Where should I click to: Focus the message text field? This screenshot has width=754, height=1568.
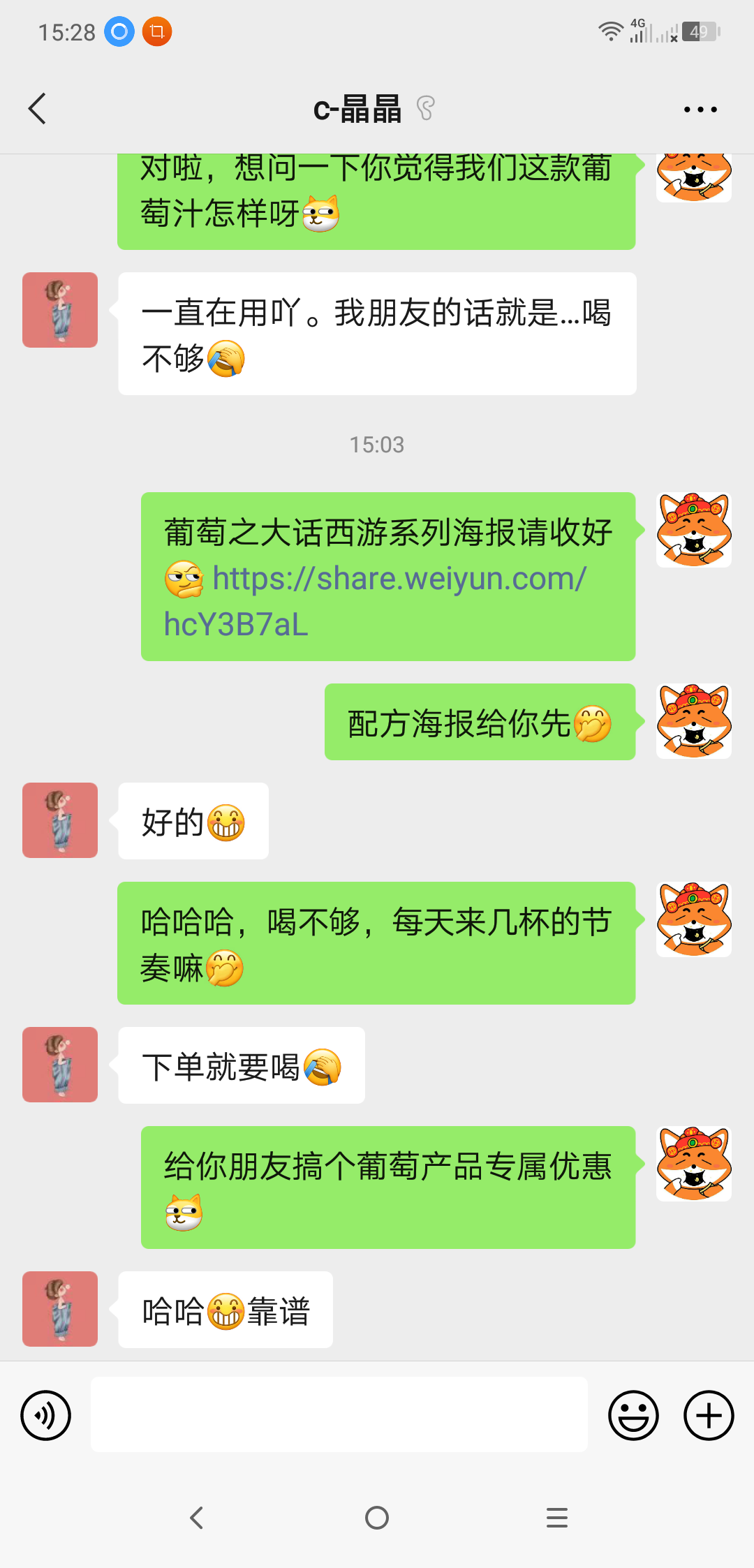point(339,1414)
